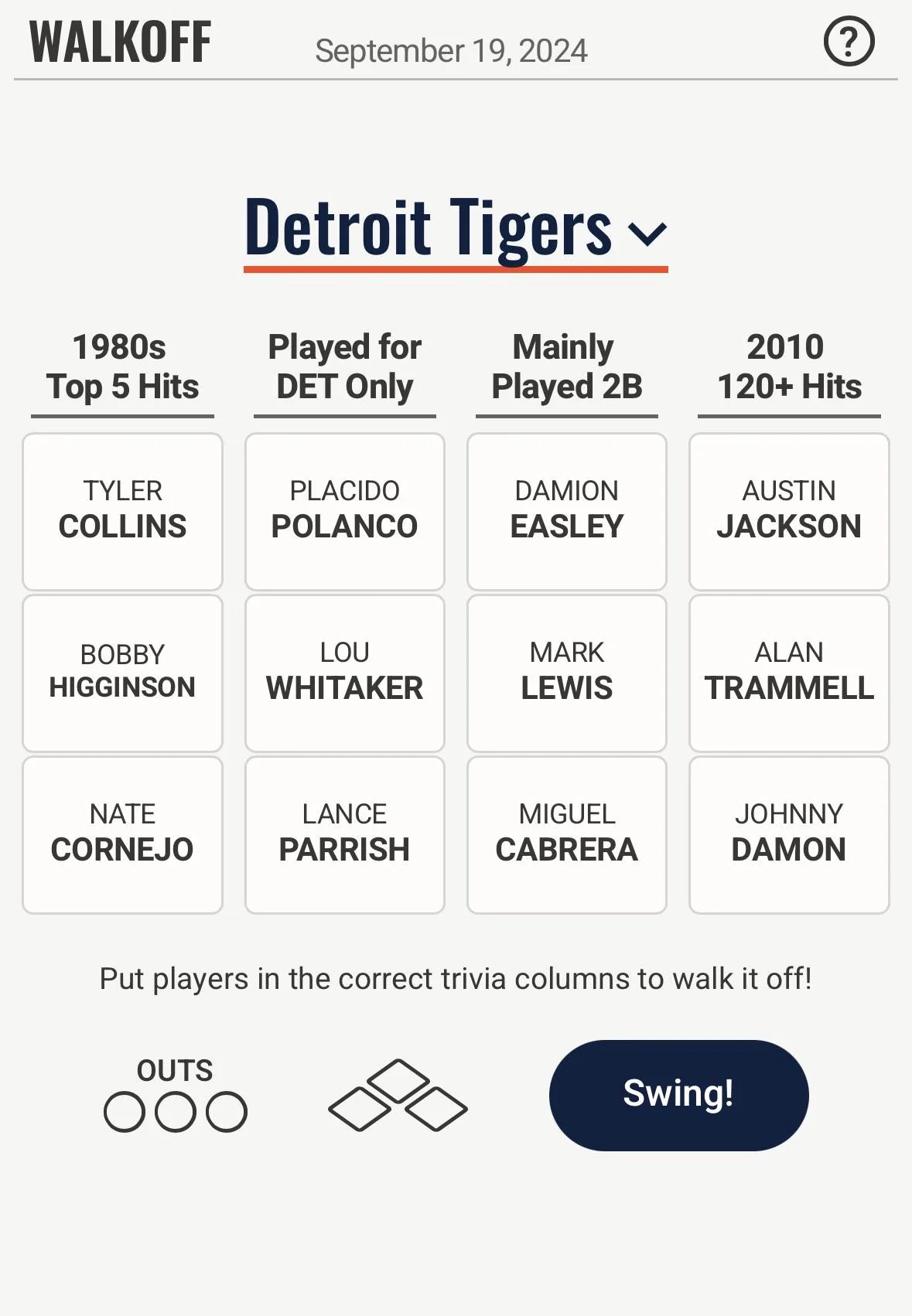Screen dimensions: 912x1316
Task: Open the help question mark icon
Action: [x=849, y=41]
